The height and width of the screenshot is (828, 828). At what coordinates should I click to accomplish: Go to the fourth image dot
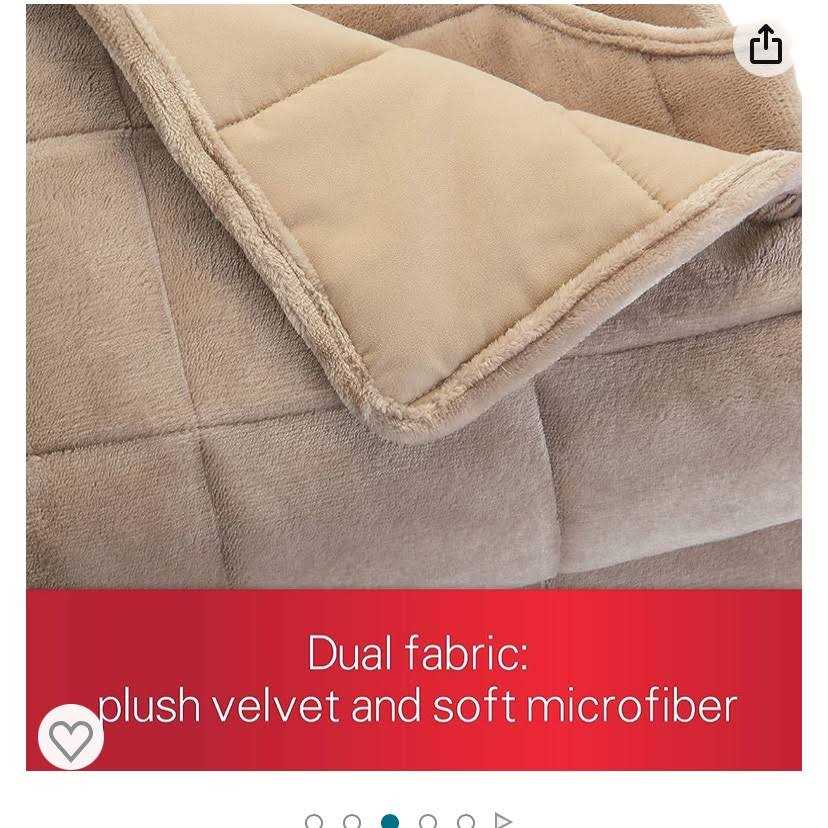click(428, 822)
